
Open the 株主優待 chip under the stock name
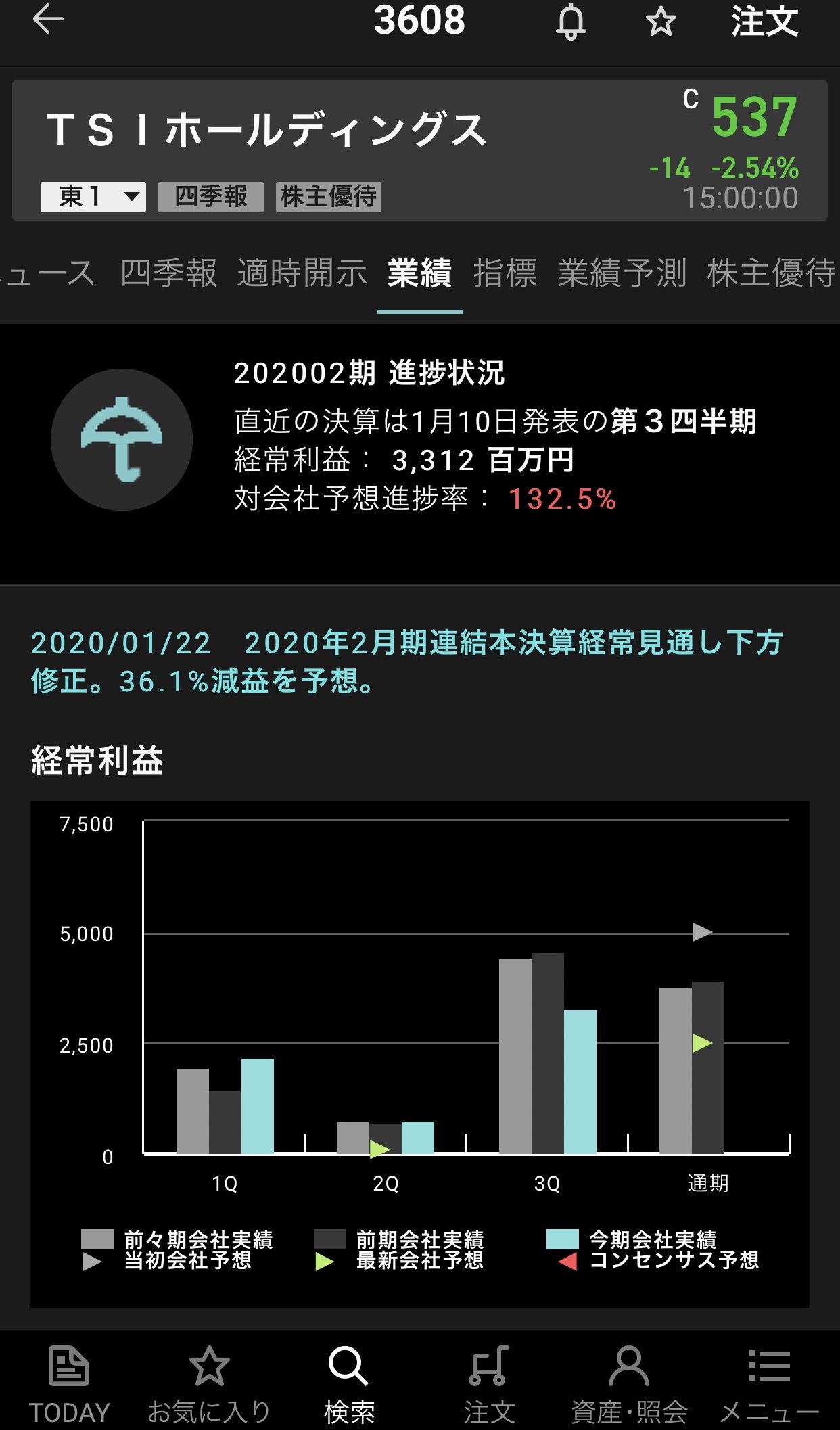pyautogui.click(x=329, y=197)
